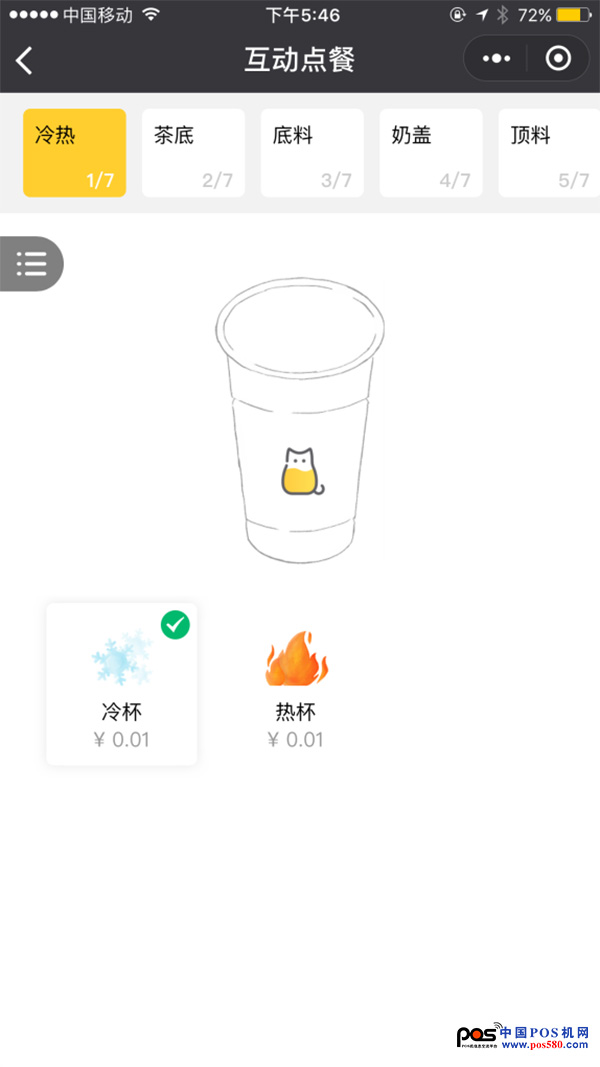Switch to the 奶盖 step tab

coord(431,153)
